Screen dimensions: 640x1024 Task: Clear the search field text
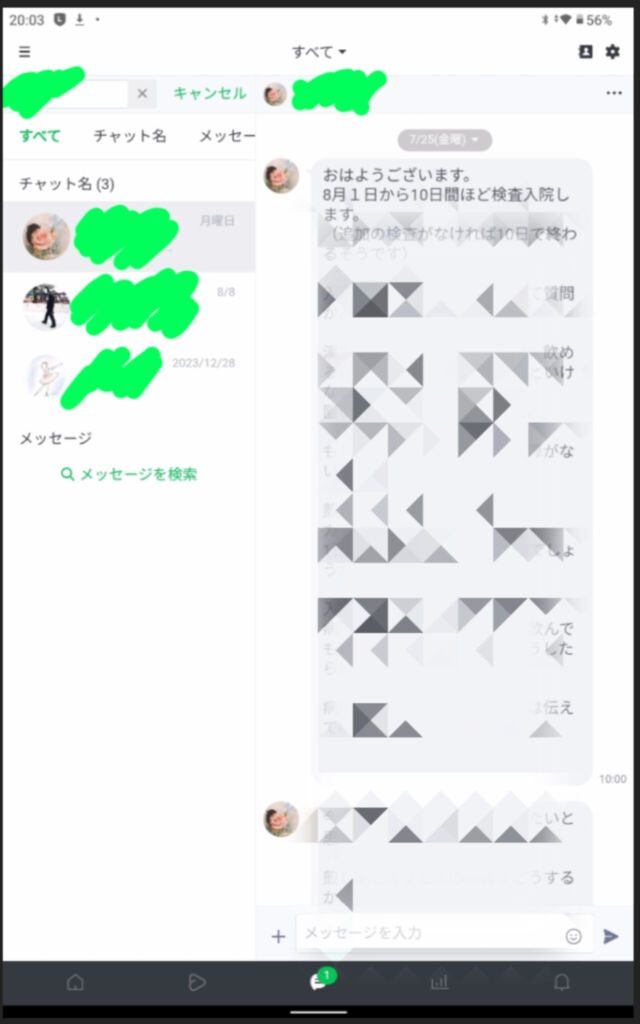click(142, 93)
